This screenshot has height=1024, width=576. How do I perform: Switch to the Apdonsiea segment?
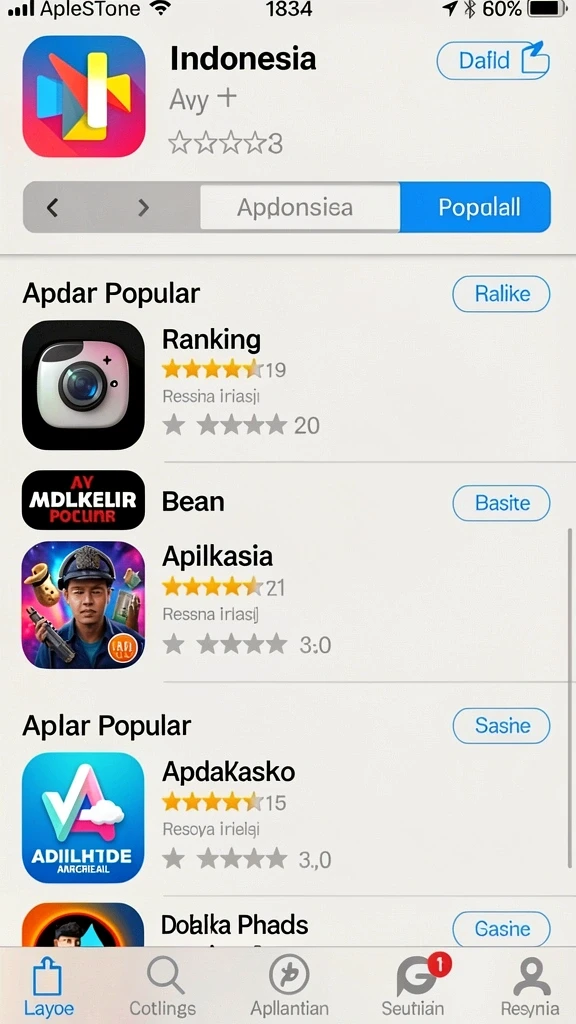[x=300, y=208]
